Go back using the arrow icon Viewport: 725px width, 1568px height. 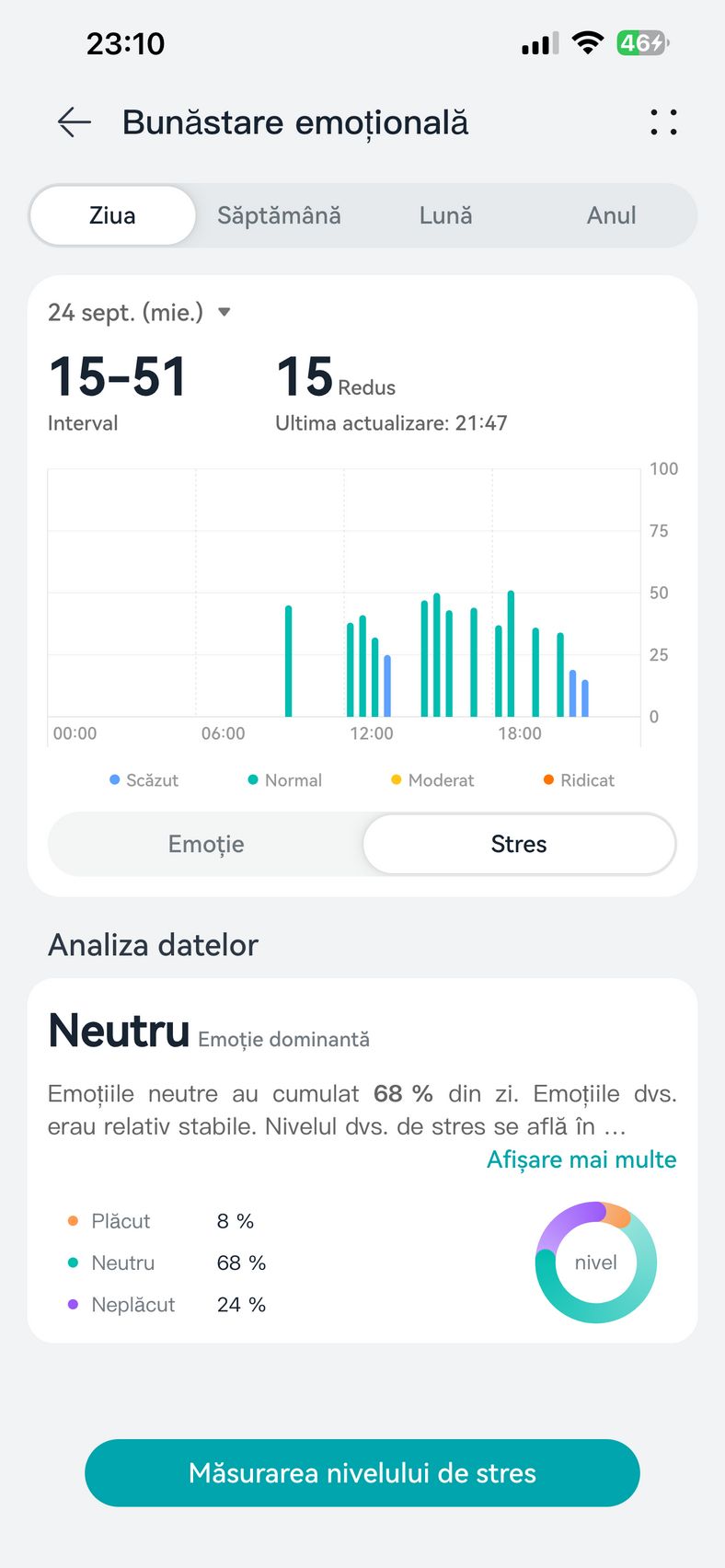pos(75,122)
